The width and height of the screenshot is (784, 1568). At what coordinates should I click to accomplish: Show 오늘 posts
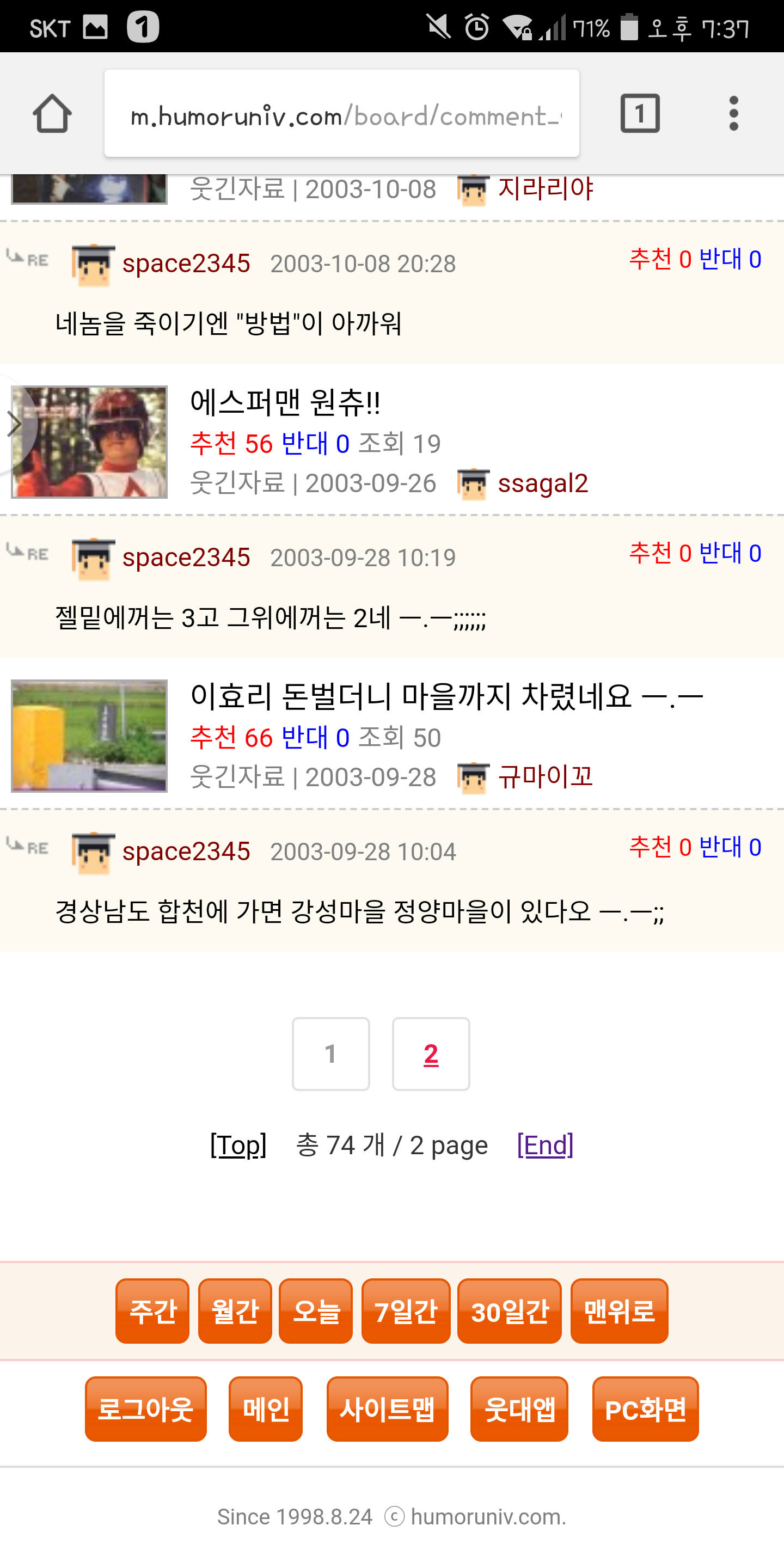[315, 1310]
